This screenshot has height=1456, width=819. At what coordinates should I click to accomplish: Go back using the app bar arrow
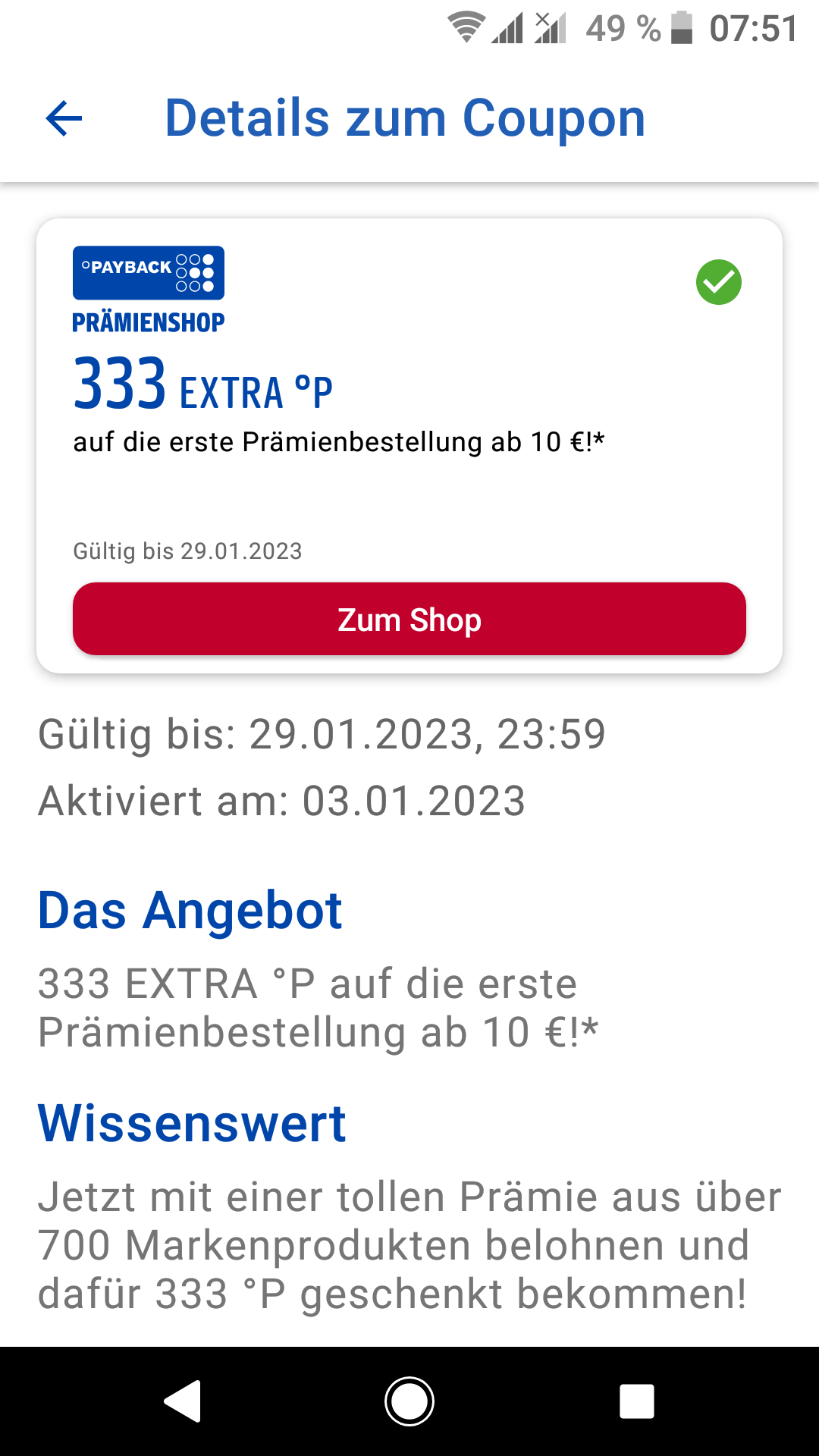64,119
